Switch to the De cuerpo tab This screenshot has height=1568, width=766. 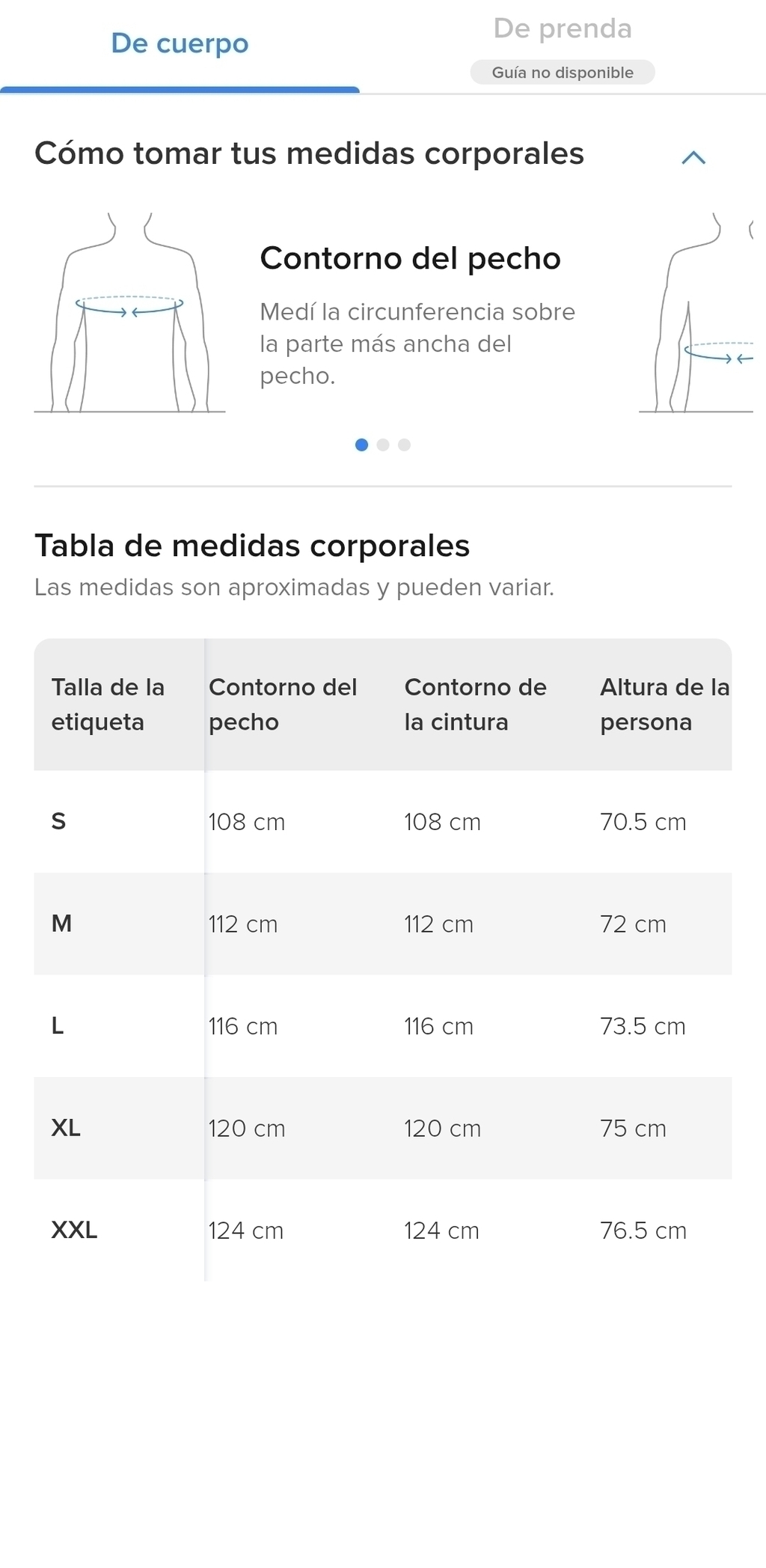[x=180, y=43]
